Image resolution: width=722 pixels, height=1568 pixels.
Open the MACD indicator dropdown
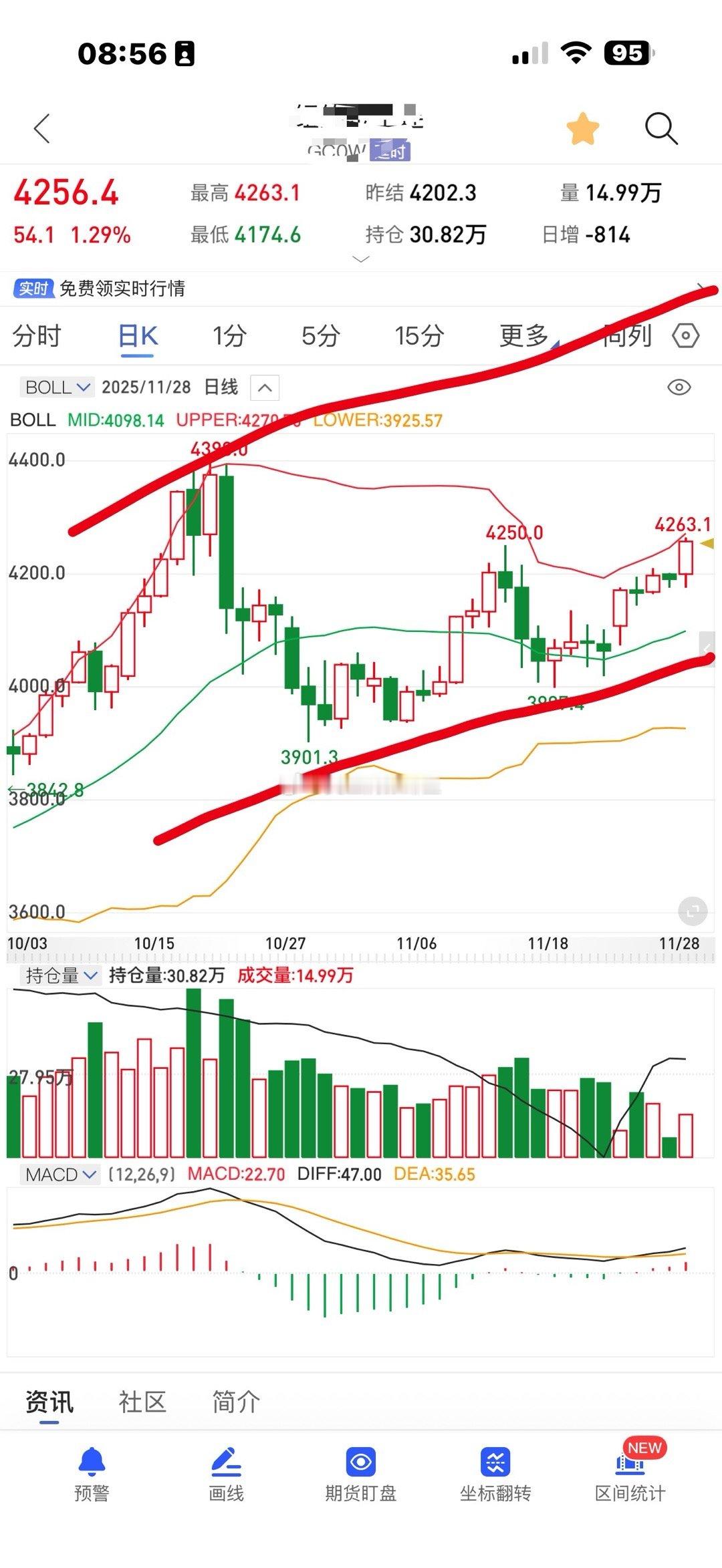pos(60,1174)
